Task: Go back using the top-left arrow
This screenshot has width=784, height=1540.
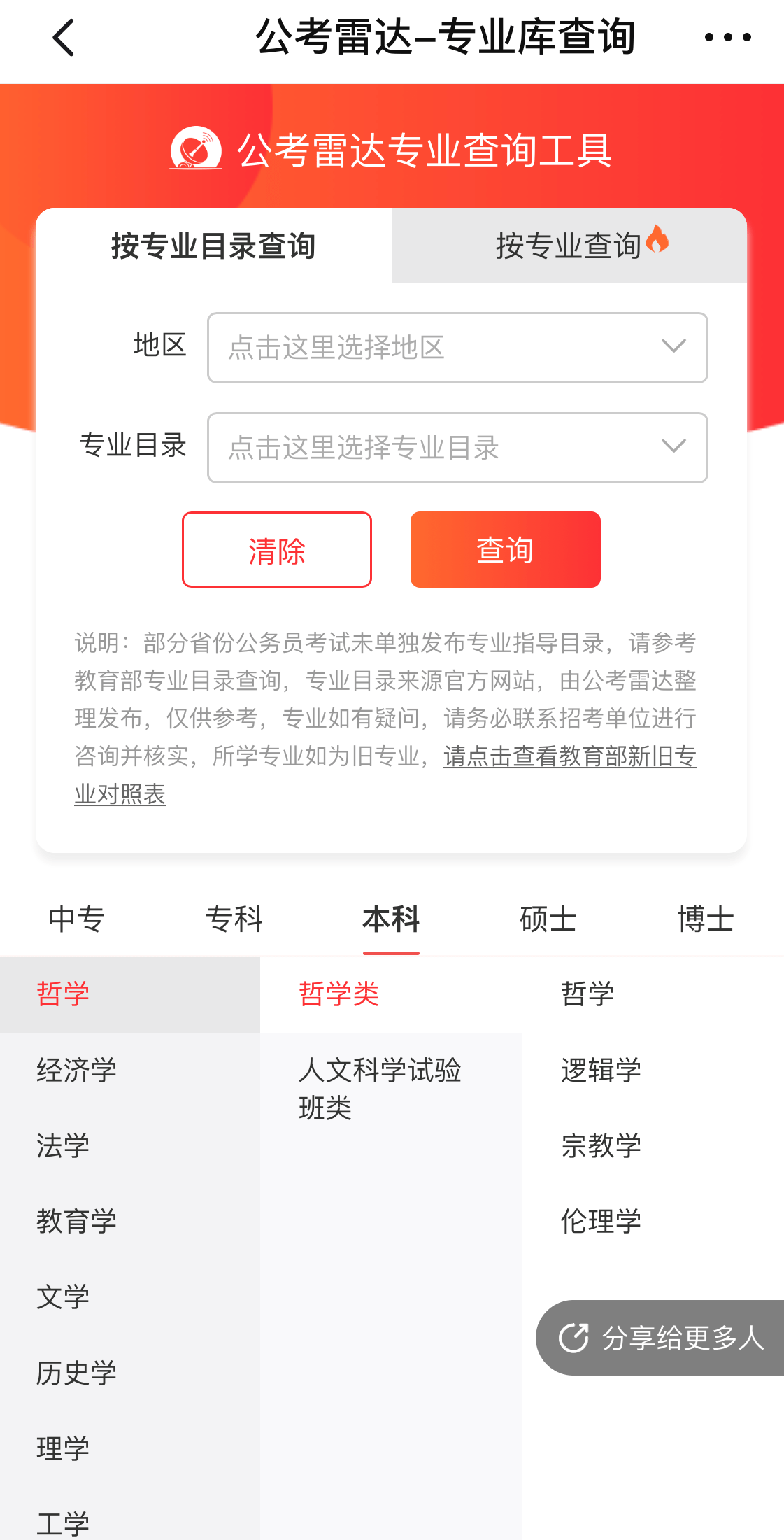Action: point(63,38)
